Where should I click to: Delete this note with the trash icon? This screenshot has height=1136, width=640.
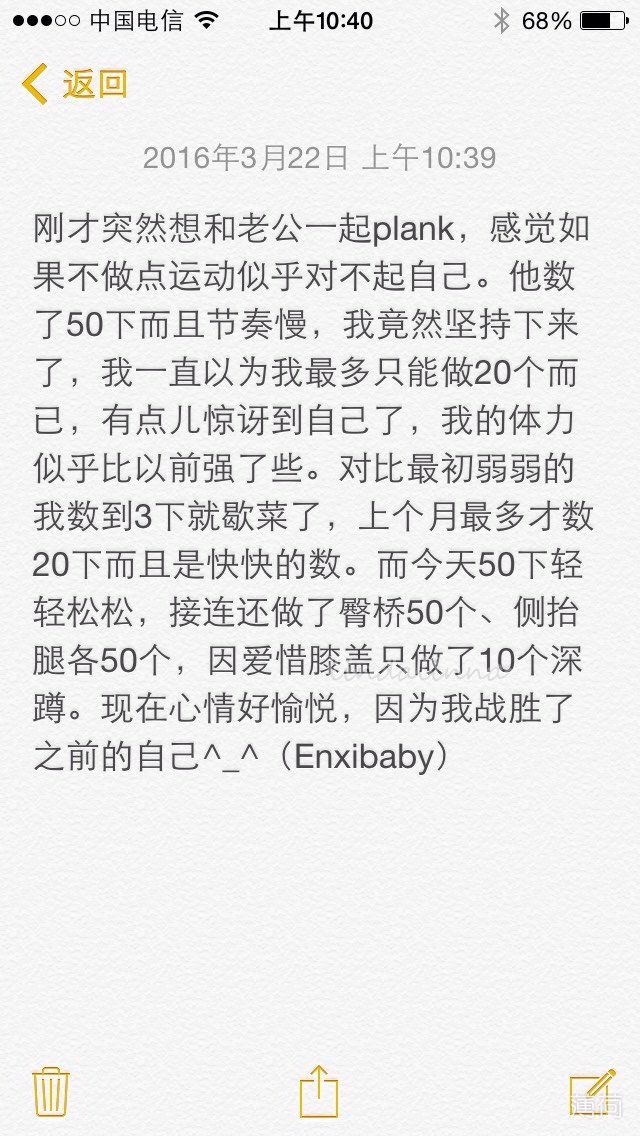pyautogui.click(x=51, y=1092)
